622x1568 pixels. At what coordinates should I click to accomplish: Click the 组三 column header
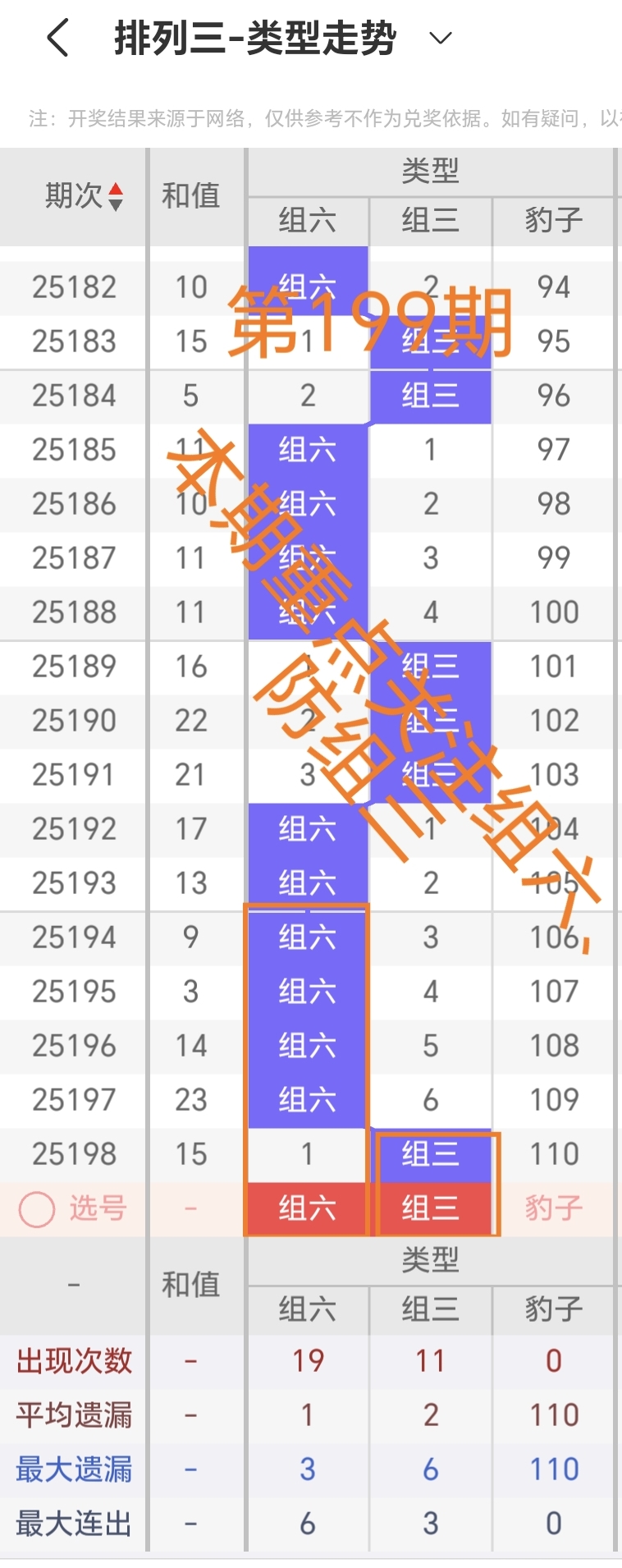[431, 222]
